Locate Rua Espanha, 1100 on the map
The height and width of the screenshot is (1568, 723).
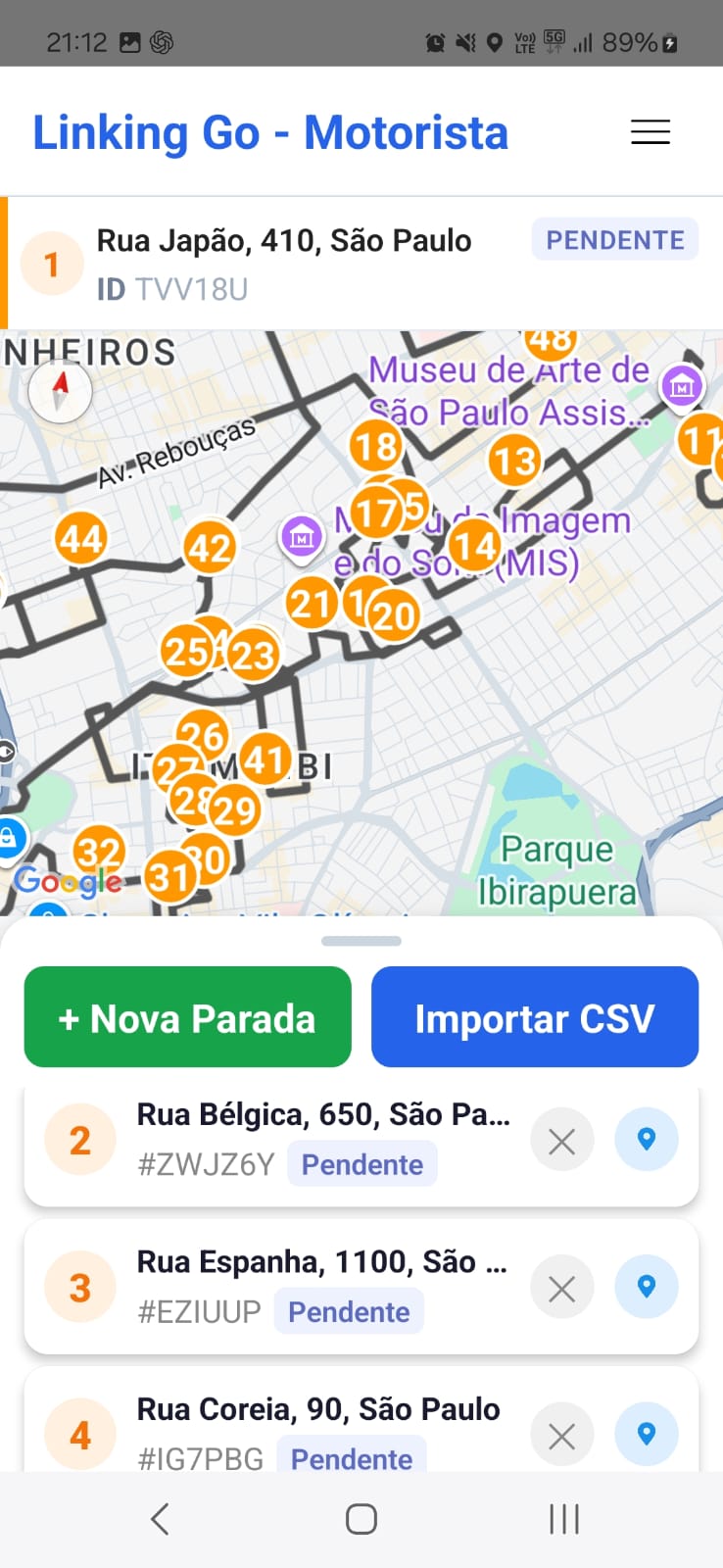(646, 1287)
